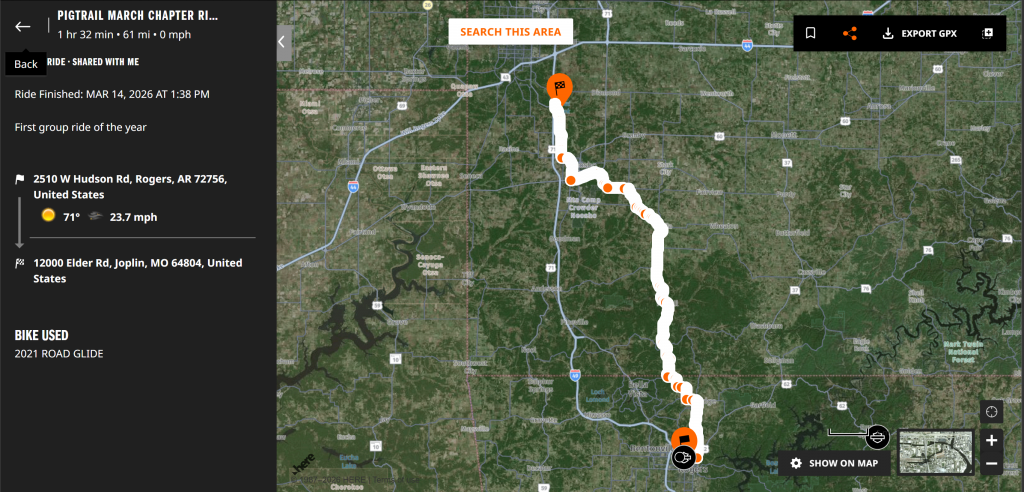The image size is (1024, 492).
Task: Zoom in on the map
Action: (991, 440)
